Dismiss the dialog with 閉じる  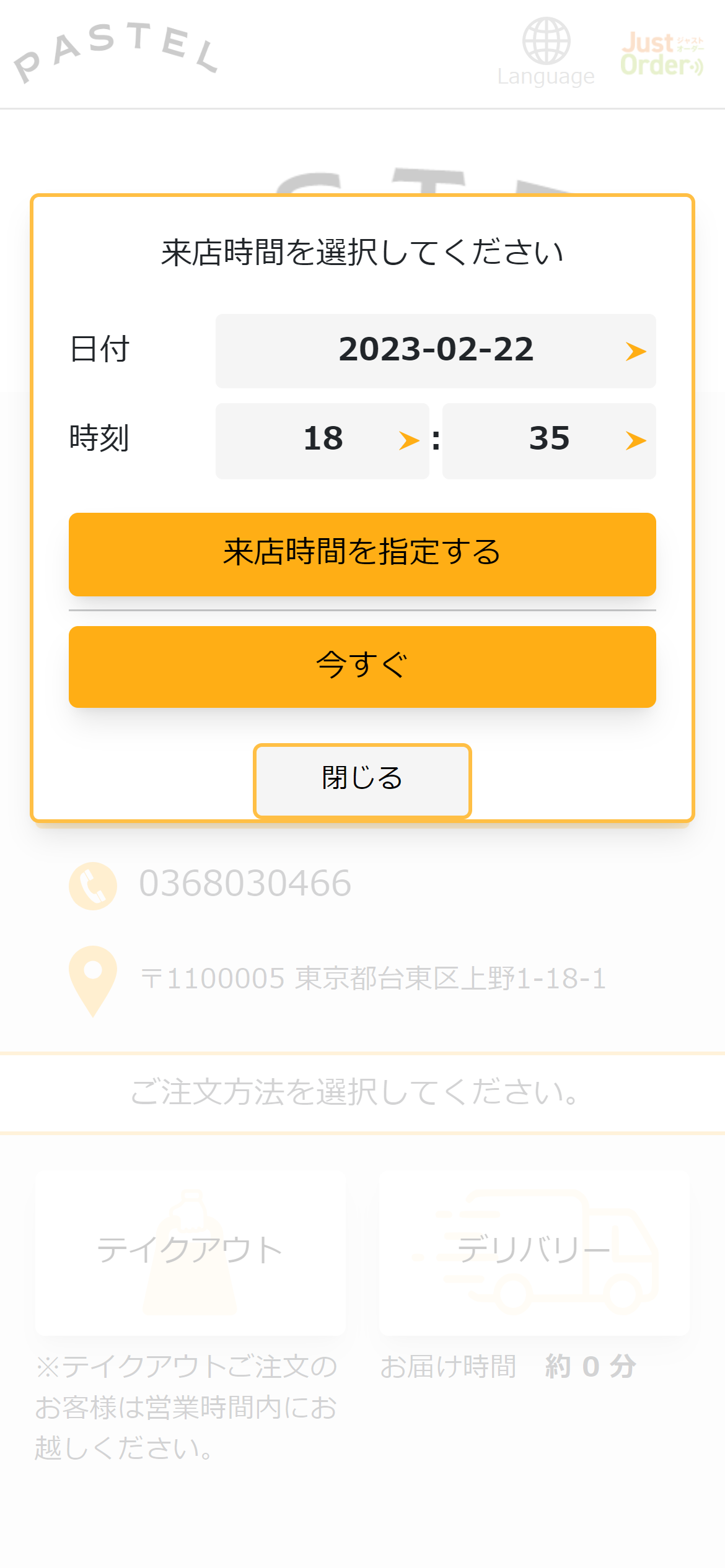[362, 780]
